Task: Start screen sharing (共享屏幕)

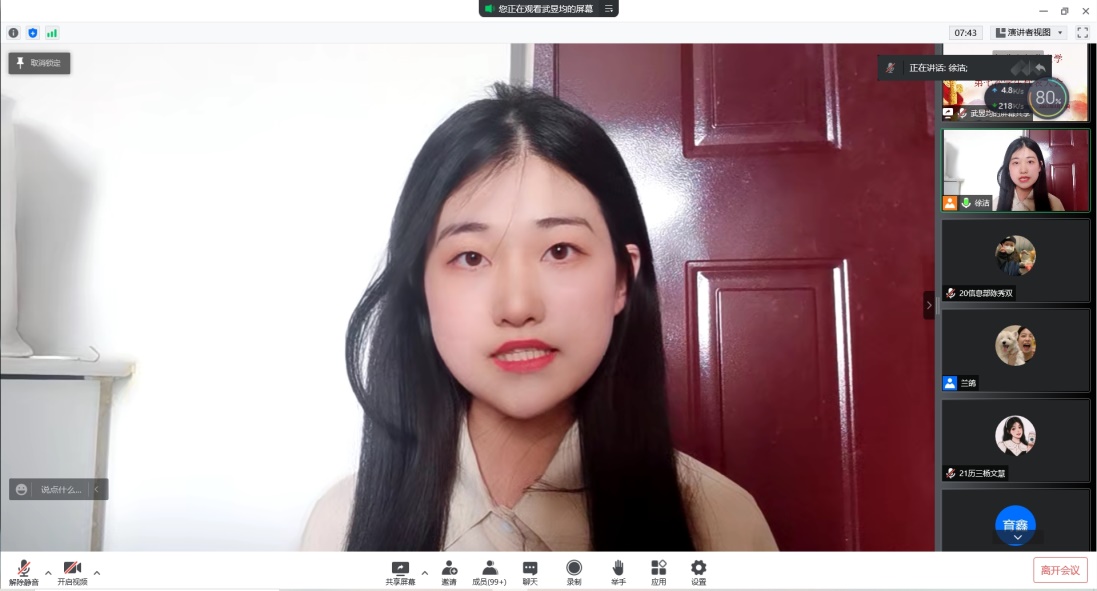Action: click(x=400, y=572)
